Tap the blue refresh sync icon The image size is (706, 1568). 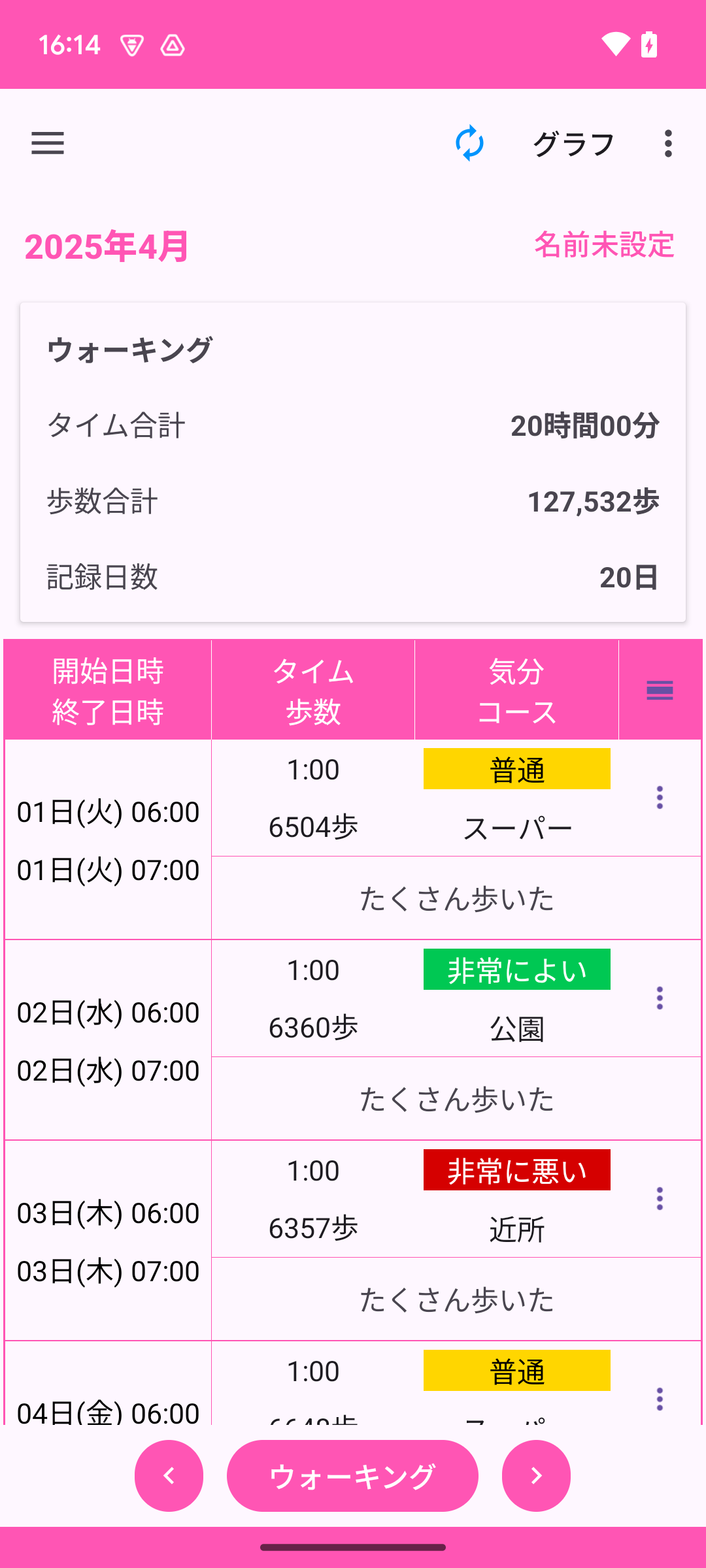point(469,143)
